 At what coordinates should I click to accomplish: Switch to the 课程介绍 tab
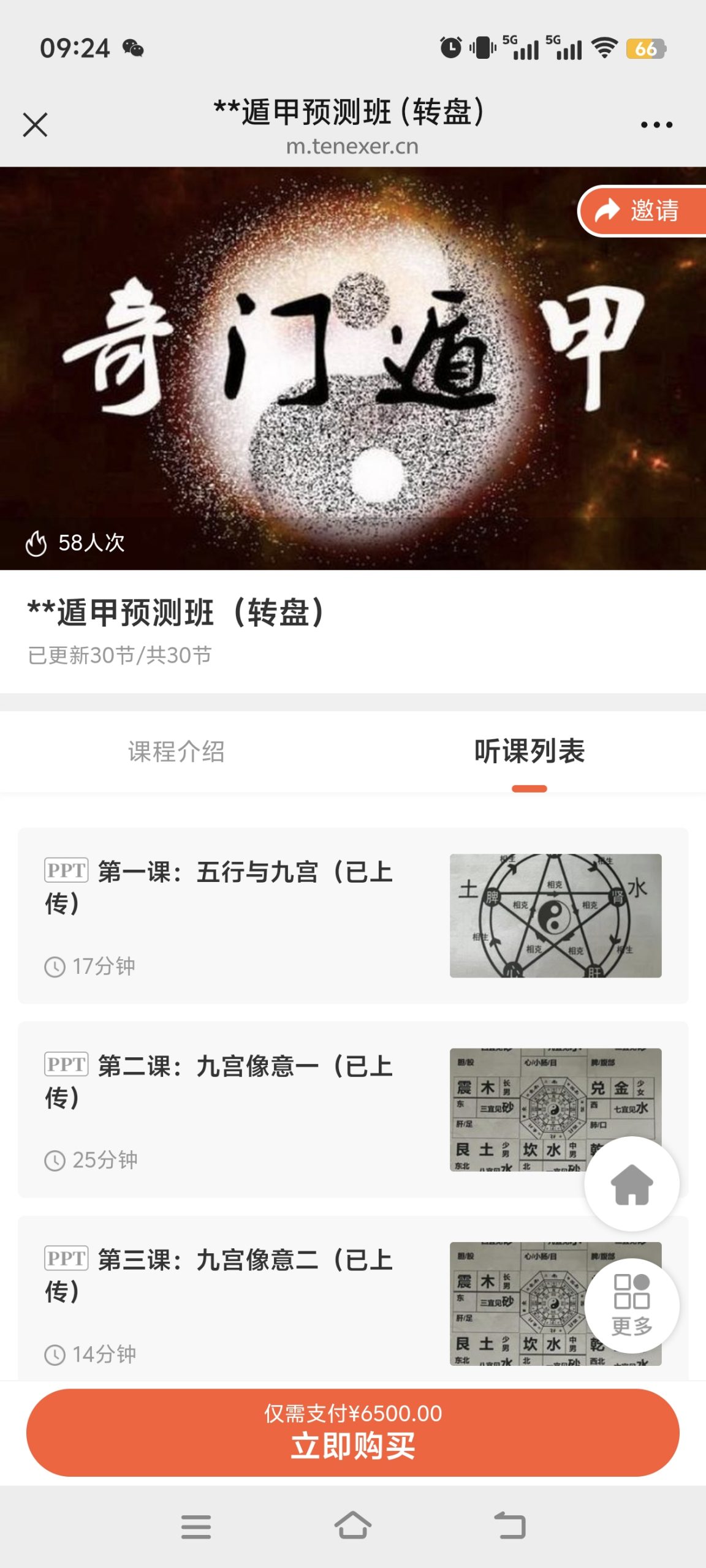[176, 752]
